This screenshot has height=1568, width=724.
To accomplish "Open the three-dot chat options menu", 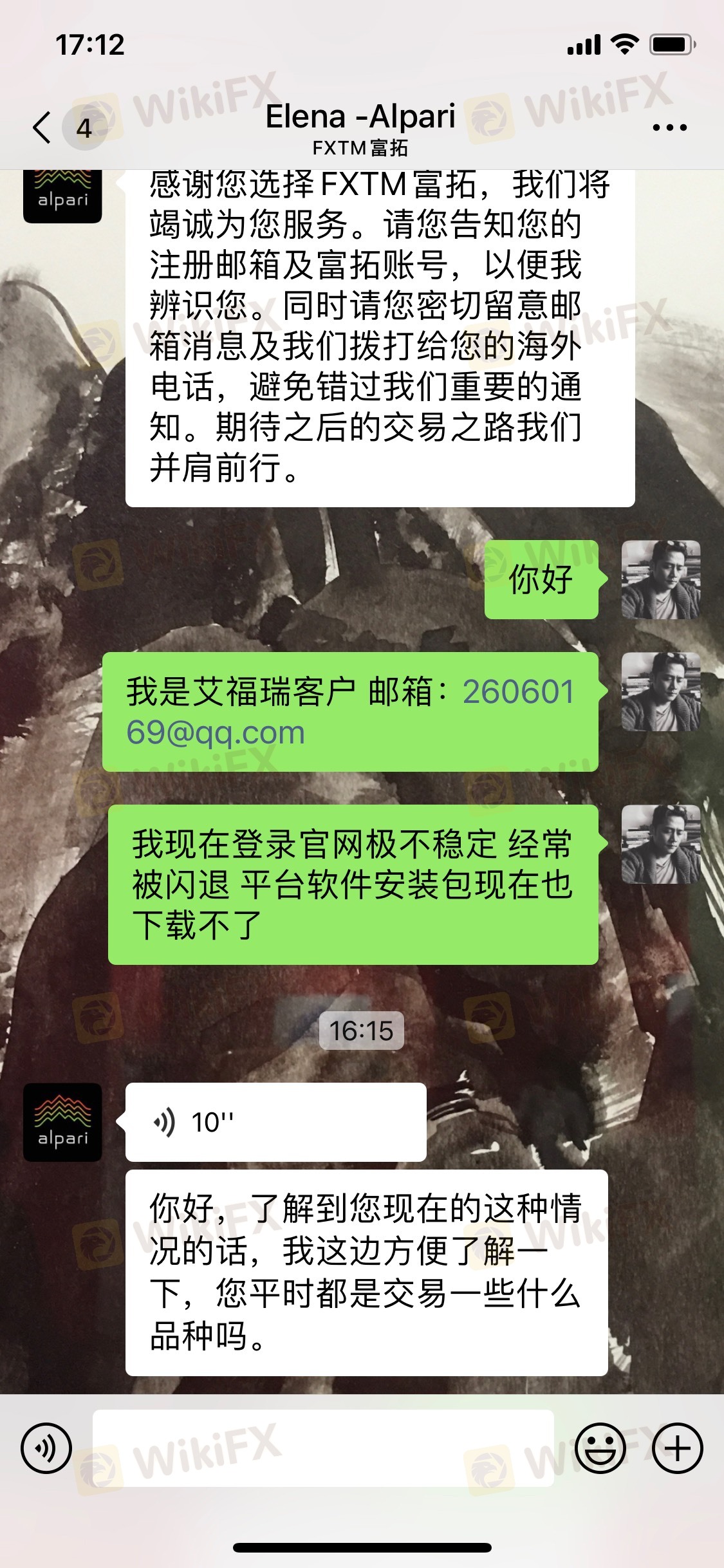I will pyautogui.click(x=669, y=127).
